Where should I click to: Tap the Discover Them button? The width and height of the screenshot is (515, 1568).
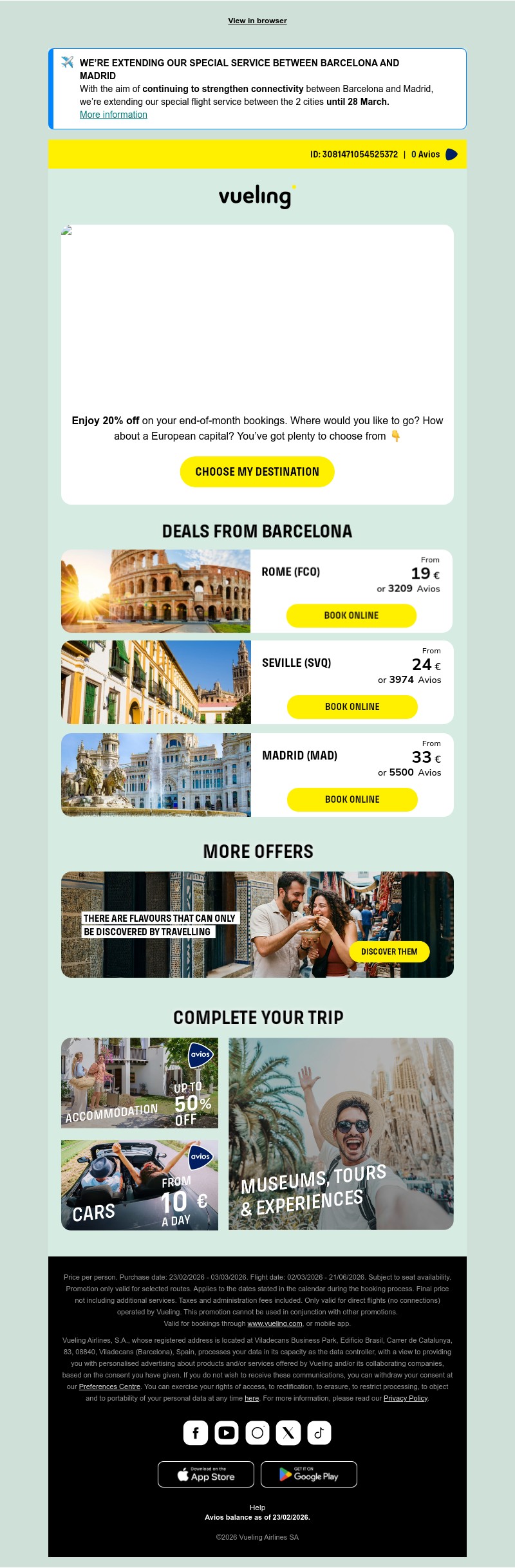click(389, 951)
